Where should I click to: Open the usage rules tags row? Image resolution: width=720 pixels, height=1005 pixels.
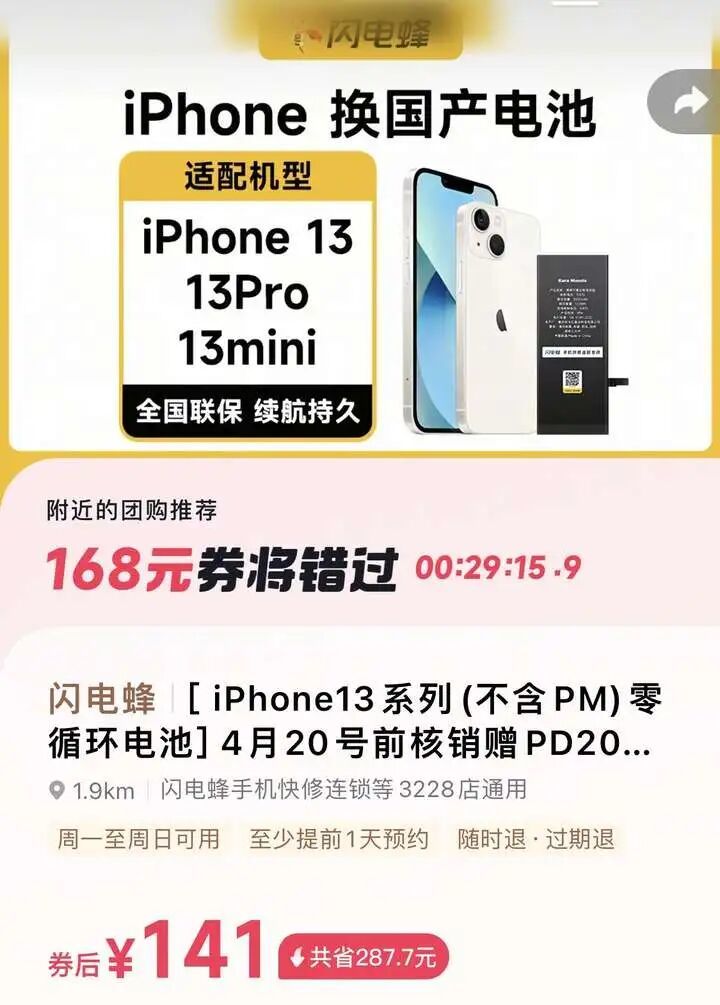[x=335, y=838]
